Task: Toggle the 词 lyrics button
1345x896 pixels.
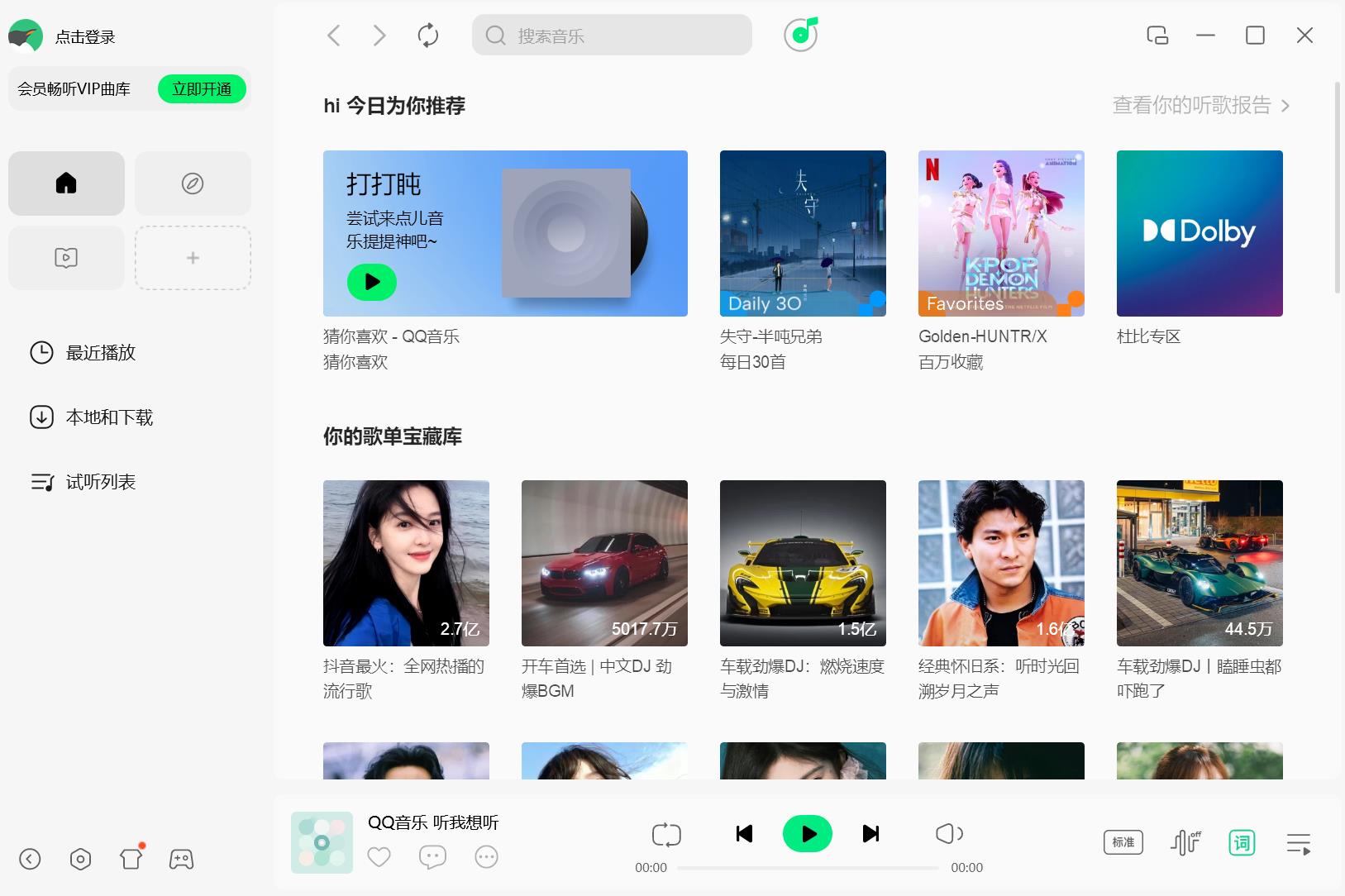Action: (x=1242, y=843)
